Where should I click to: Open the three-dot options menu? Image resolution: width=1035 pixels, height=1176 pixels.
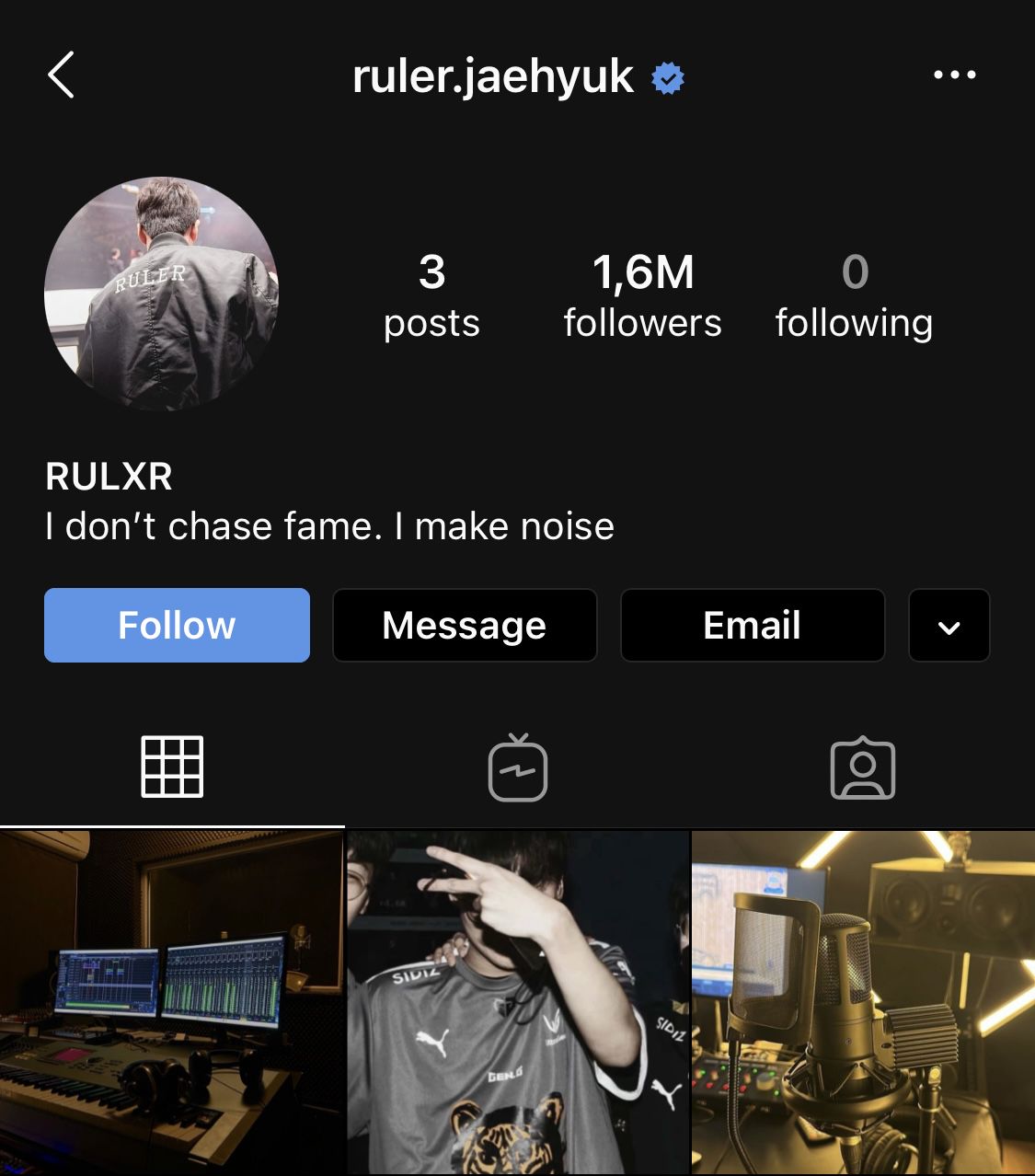click(954, 75)
